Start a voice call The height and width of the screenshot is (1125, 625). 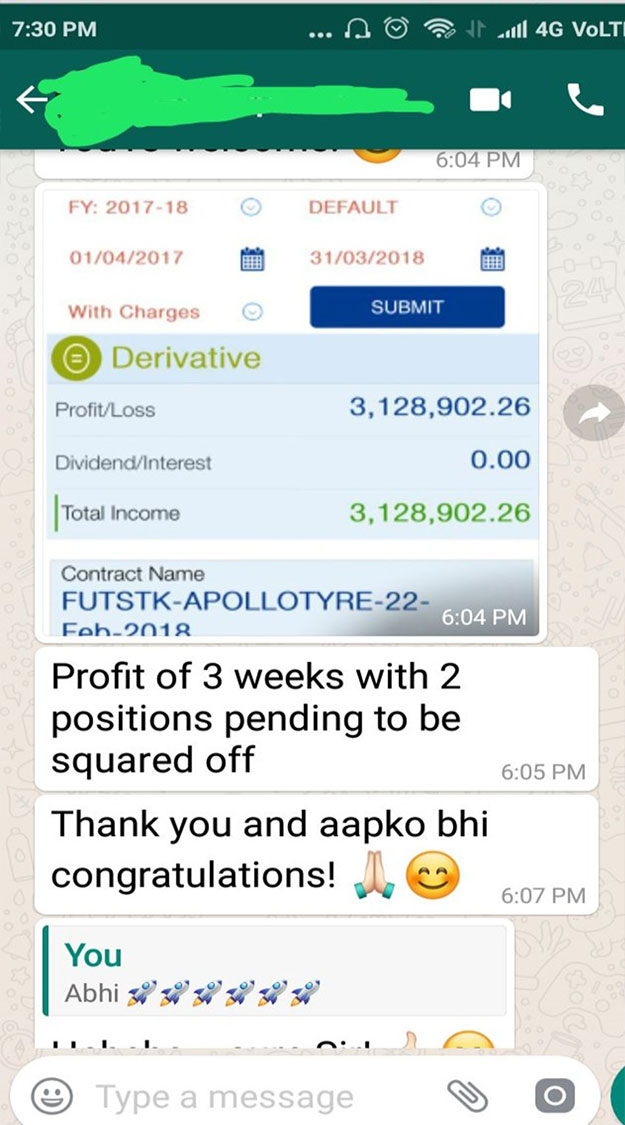[x=585, y=100]
